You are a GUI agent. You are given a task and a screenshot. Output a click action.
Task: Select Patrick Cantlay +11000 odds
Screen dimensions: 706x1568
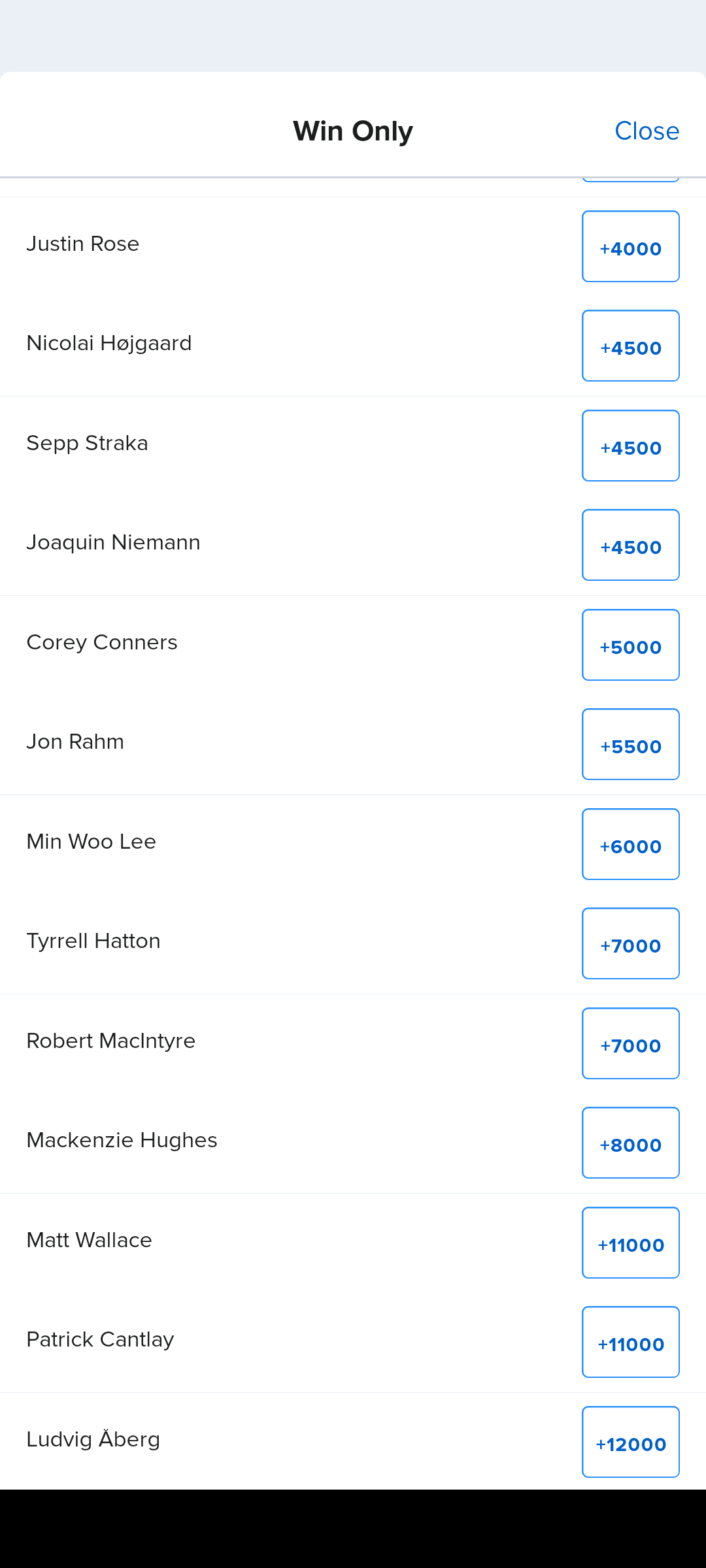[630, 1343]
